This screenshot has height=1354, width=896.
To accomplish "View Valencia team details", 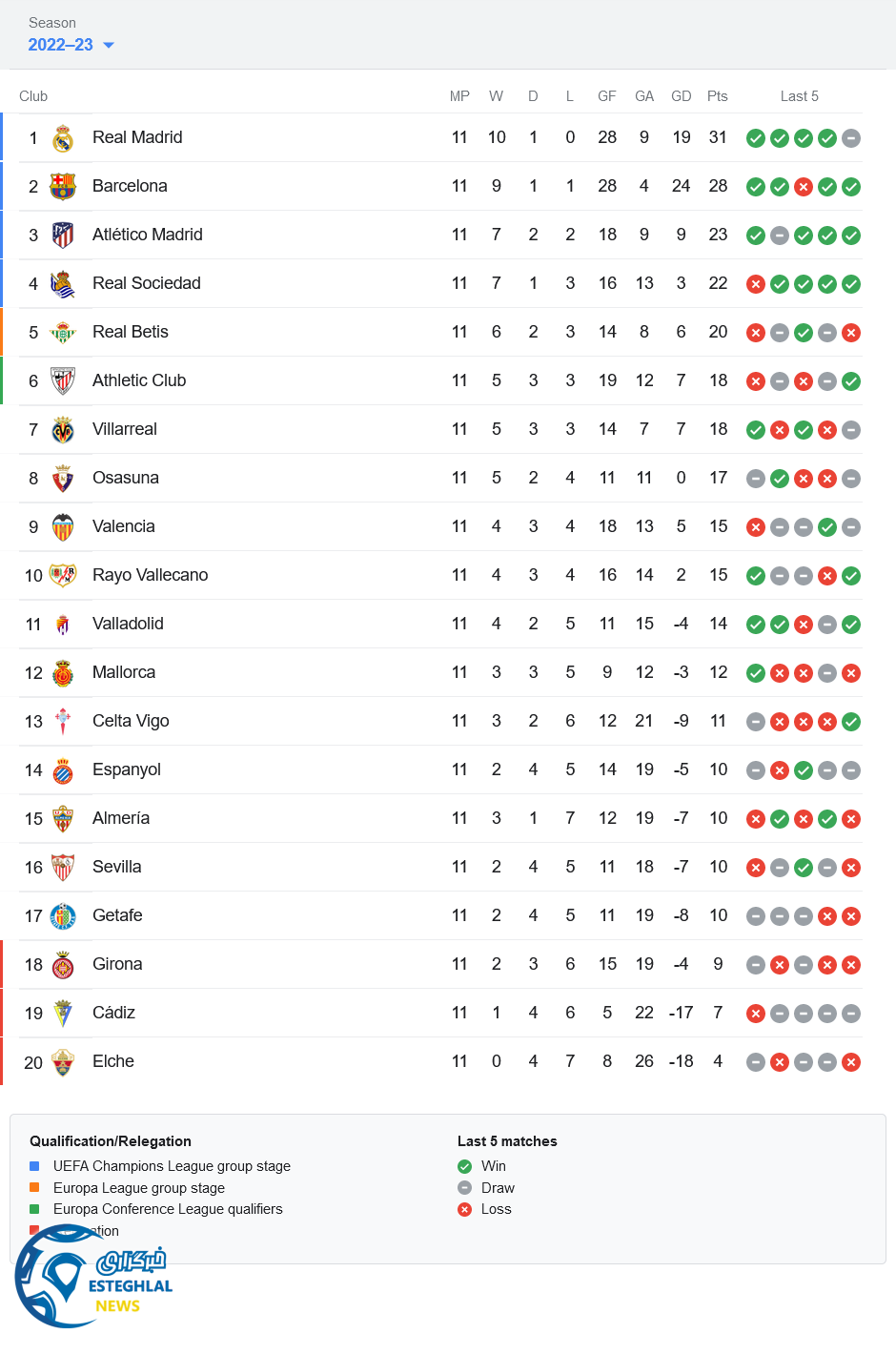I will [123, 526].
